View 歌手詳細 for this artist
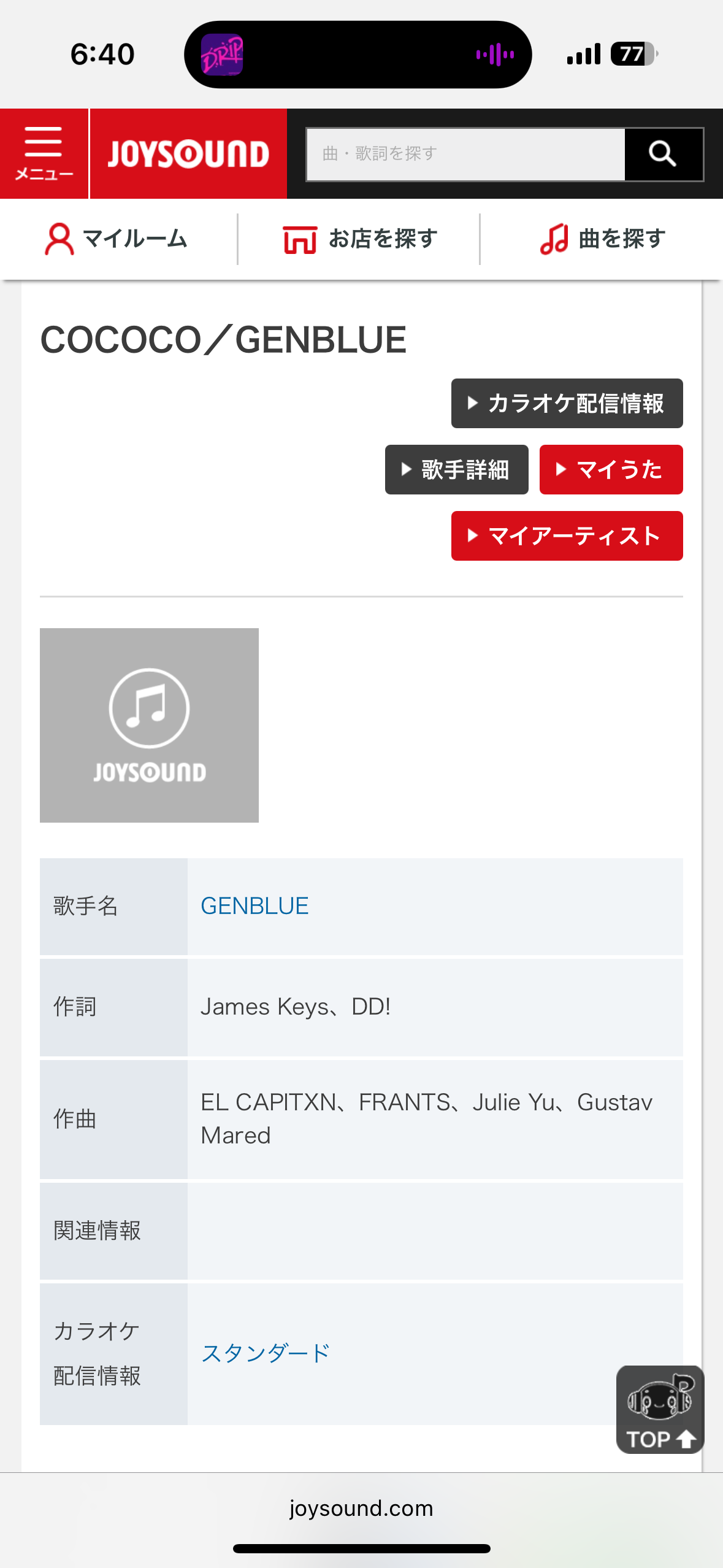 pos(456,469)
